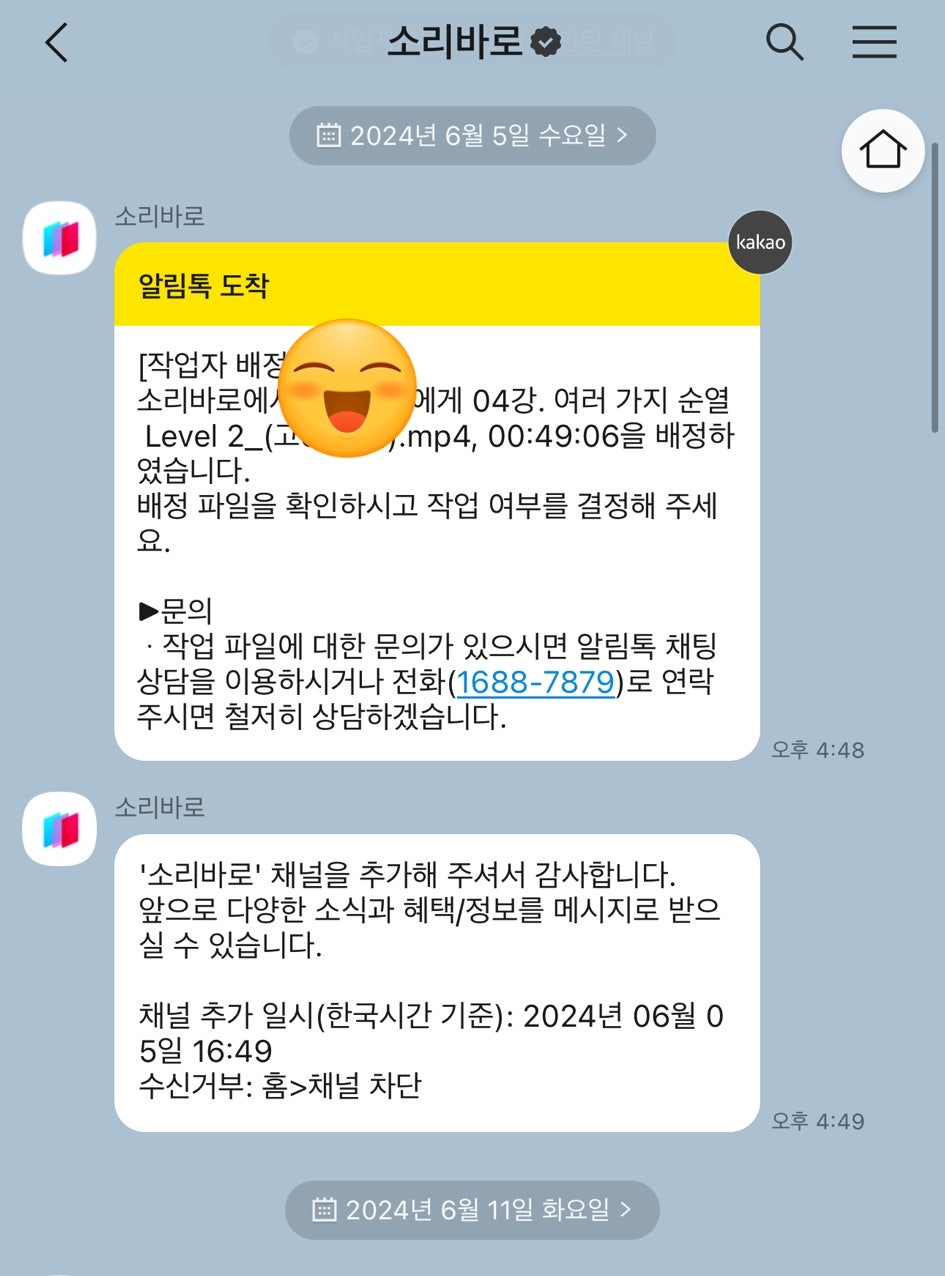Screen dimensions: 945x1276
Task: Go back from the 소리바로 channel chat
Action: click(57, 42)
